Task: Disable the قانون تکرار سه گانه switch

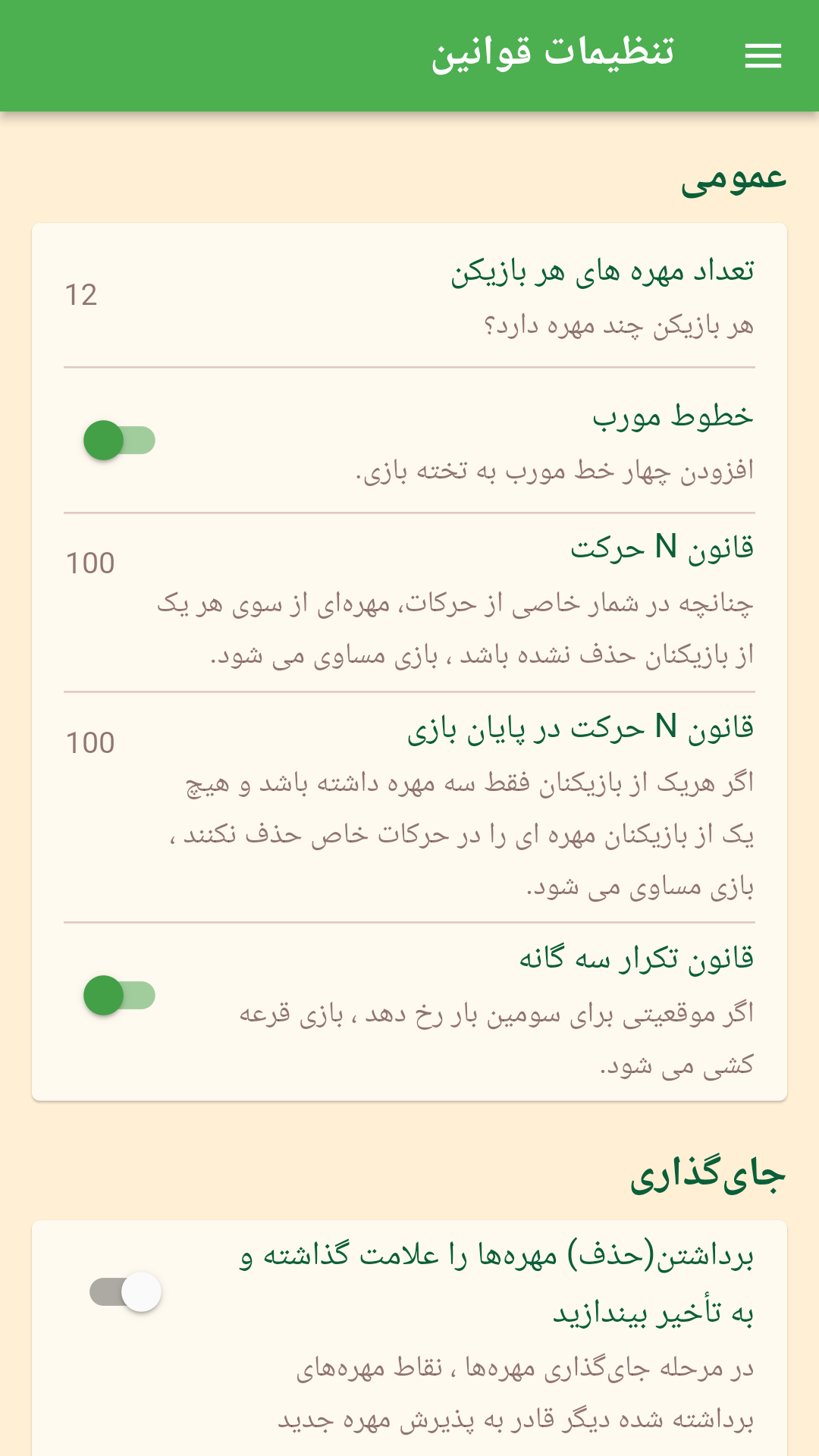Action: (x=119, y=996)
